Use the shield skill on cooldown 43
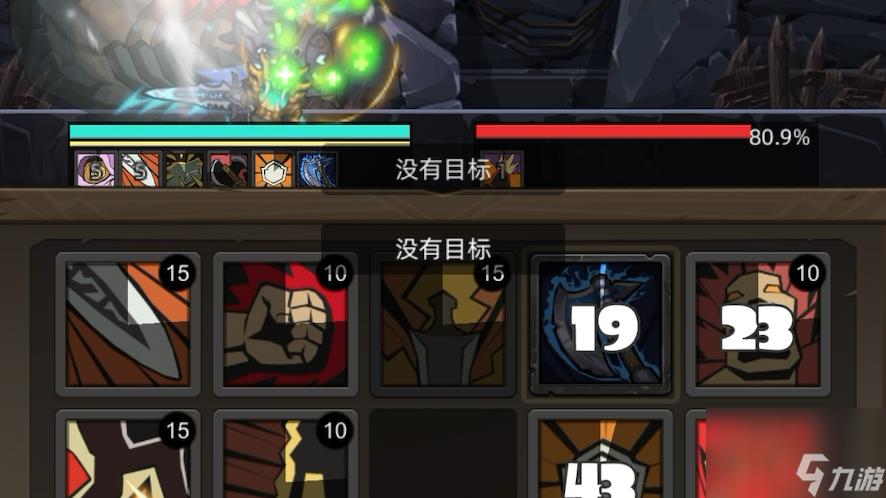The image size is (886, 498). click(x=600, y=457)
